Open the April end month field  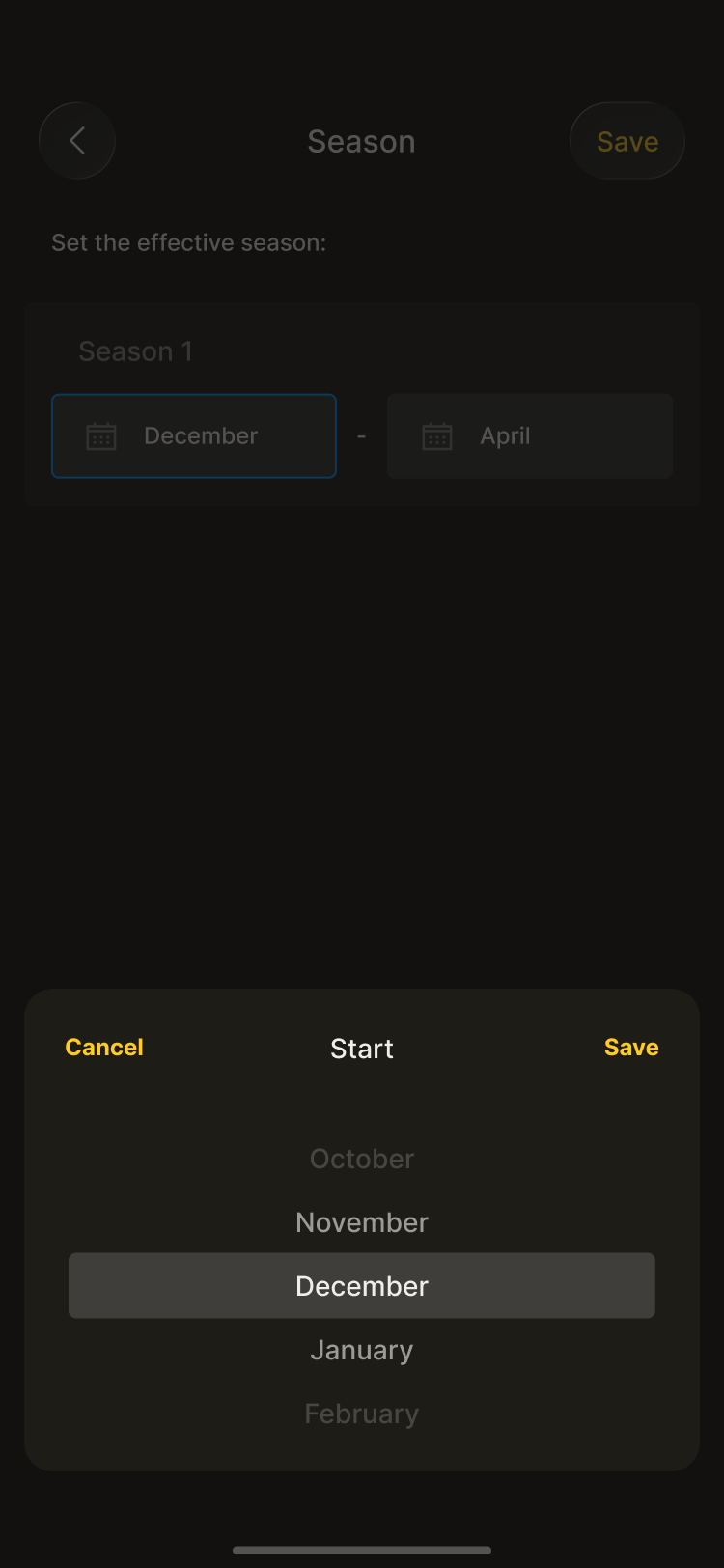pos(530,436)
